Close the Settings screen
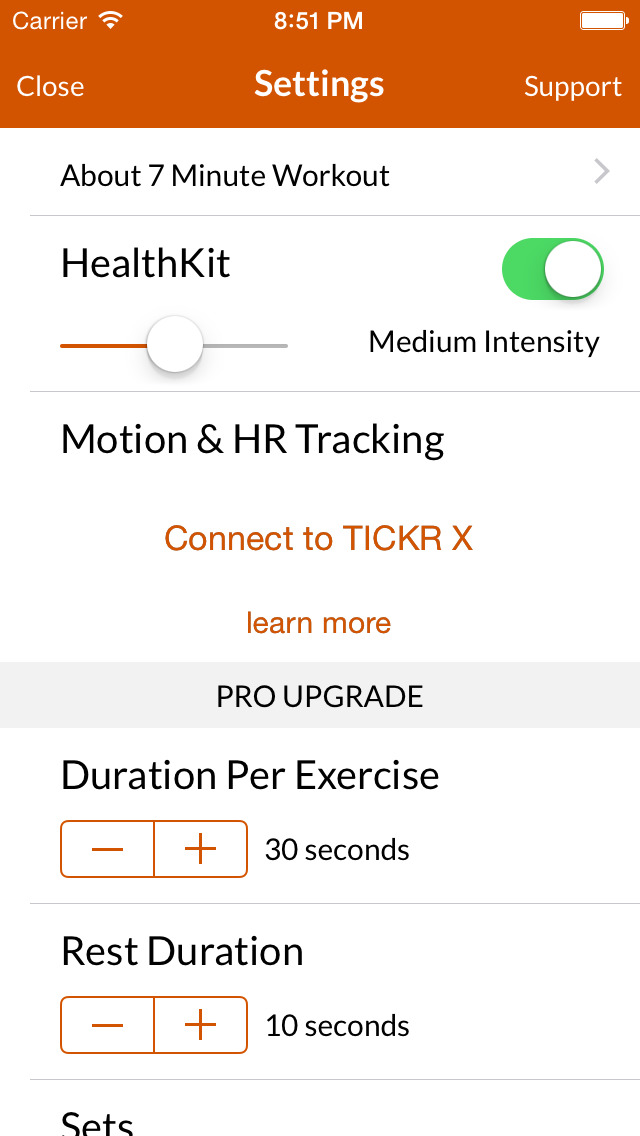640x1136 pixels. tap(50, 86)
